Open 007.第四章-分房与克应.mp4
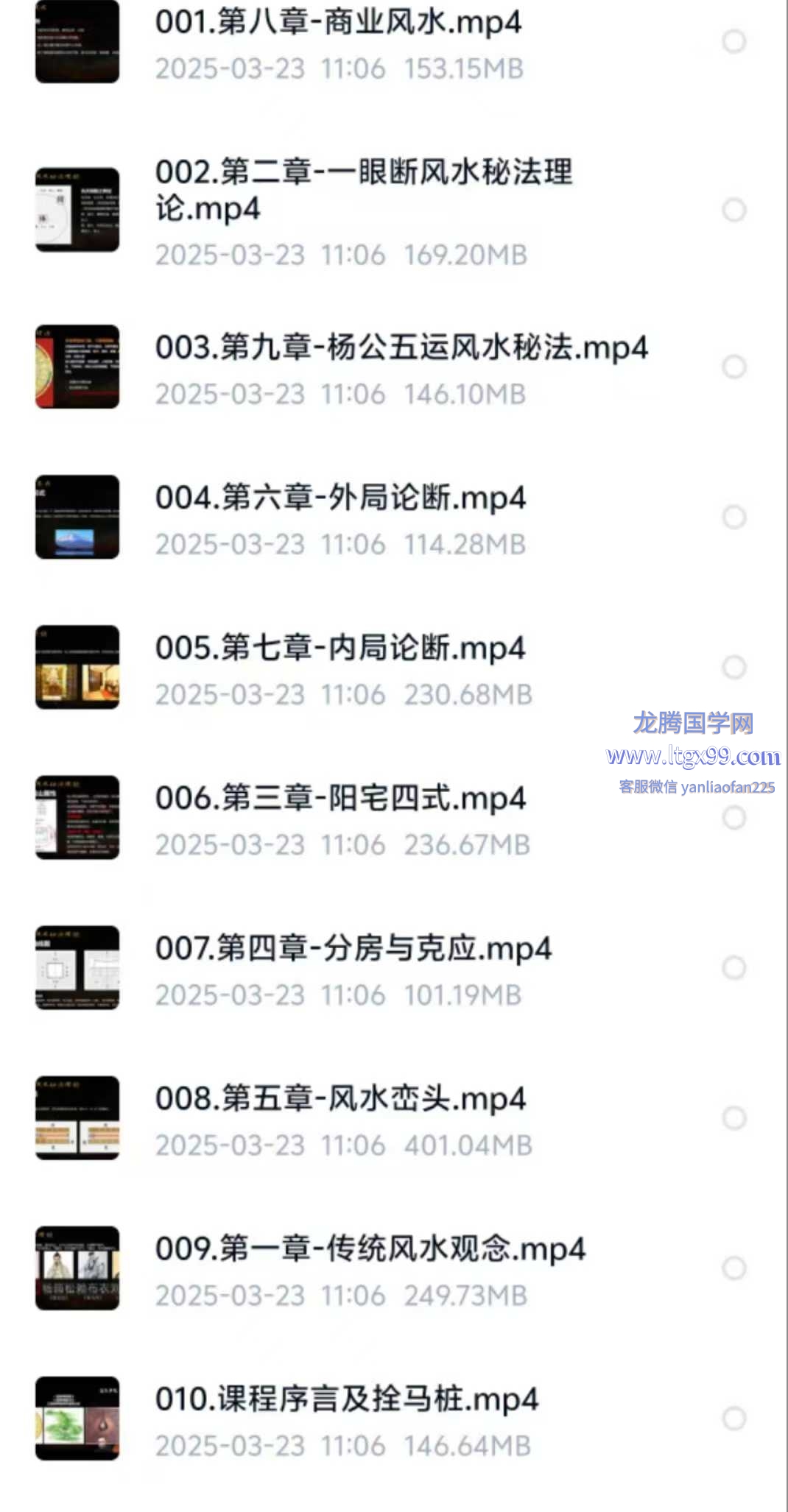Image resolution: width=788 pixels, height=1512 pixels. pyautogui.click(x=353, y=949)
